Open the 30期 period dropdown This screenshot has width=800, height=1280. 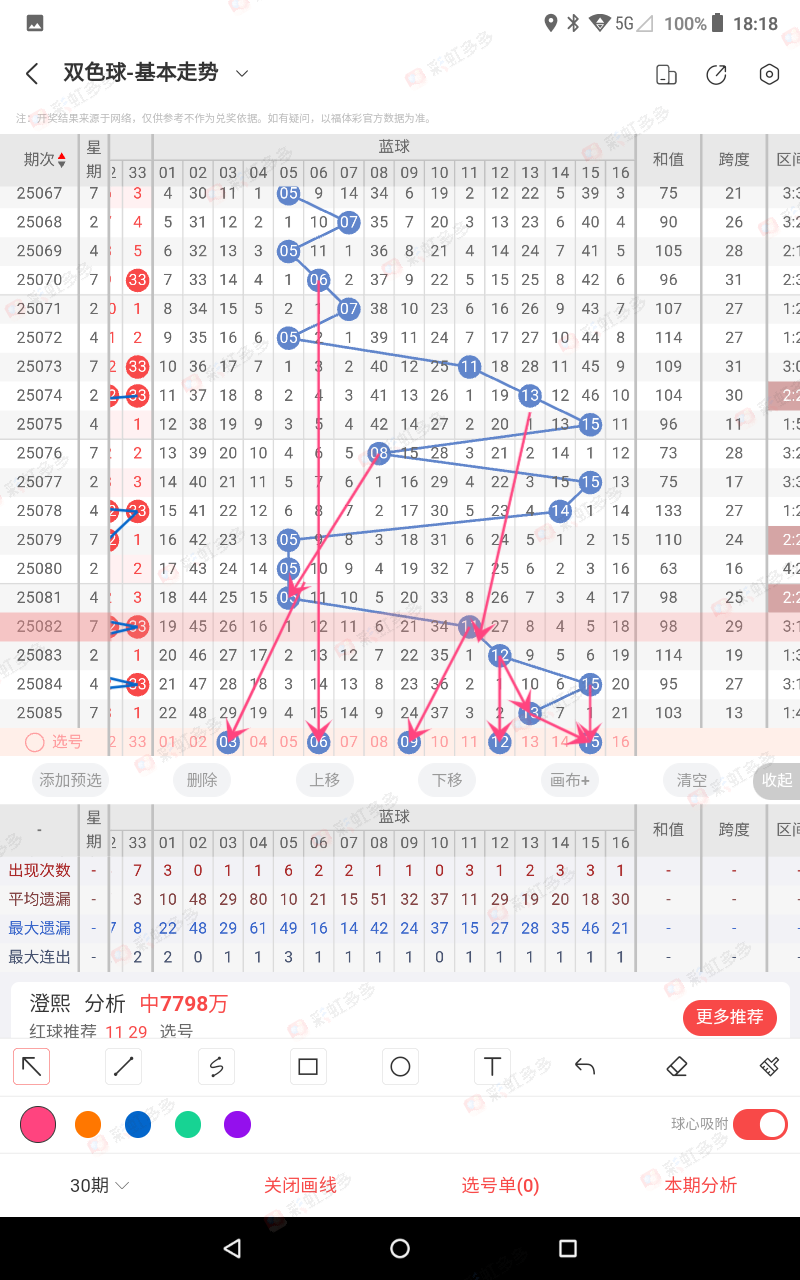point(100,1186)
